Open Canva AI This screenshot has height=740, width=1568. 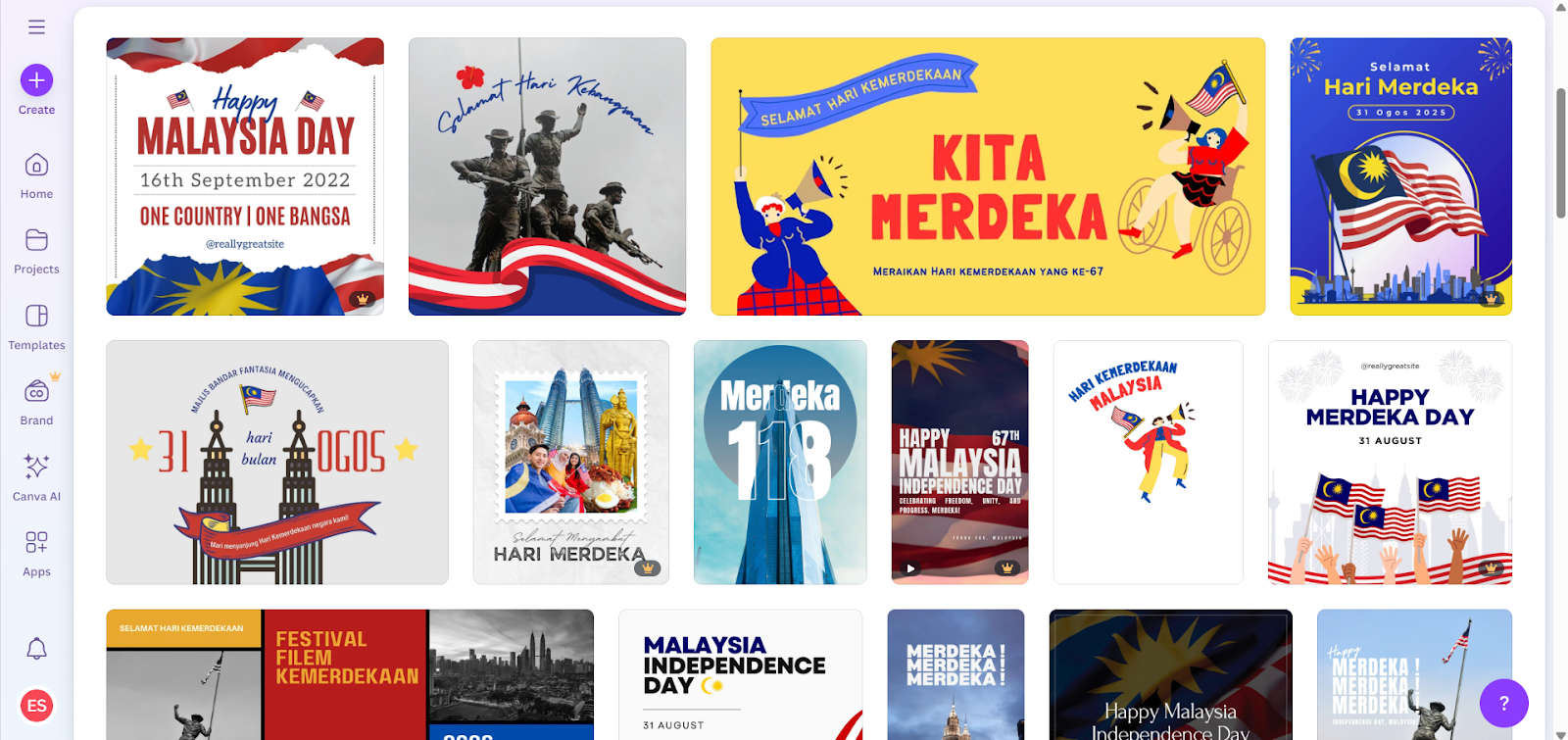(36, 477)
